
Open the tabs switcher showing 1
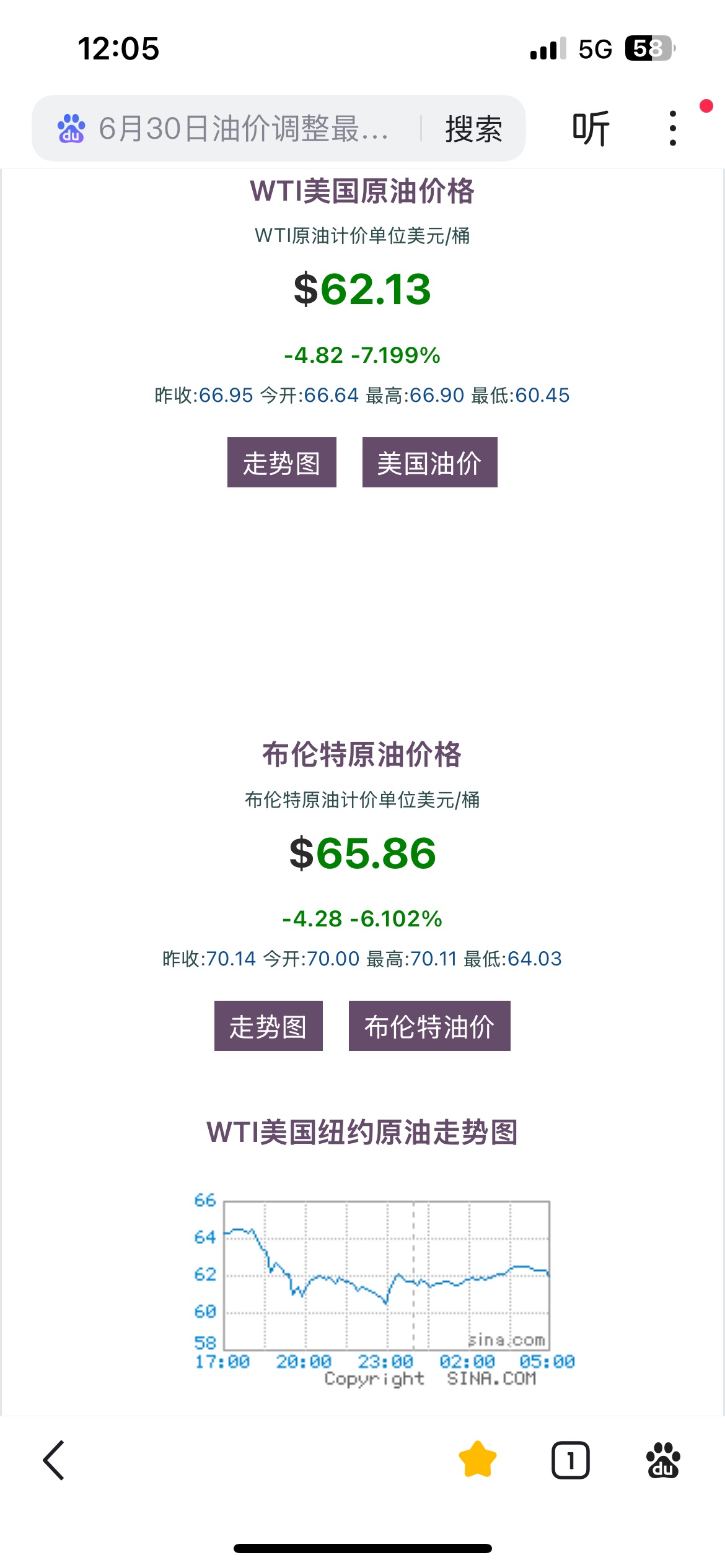point(570,1460)
